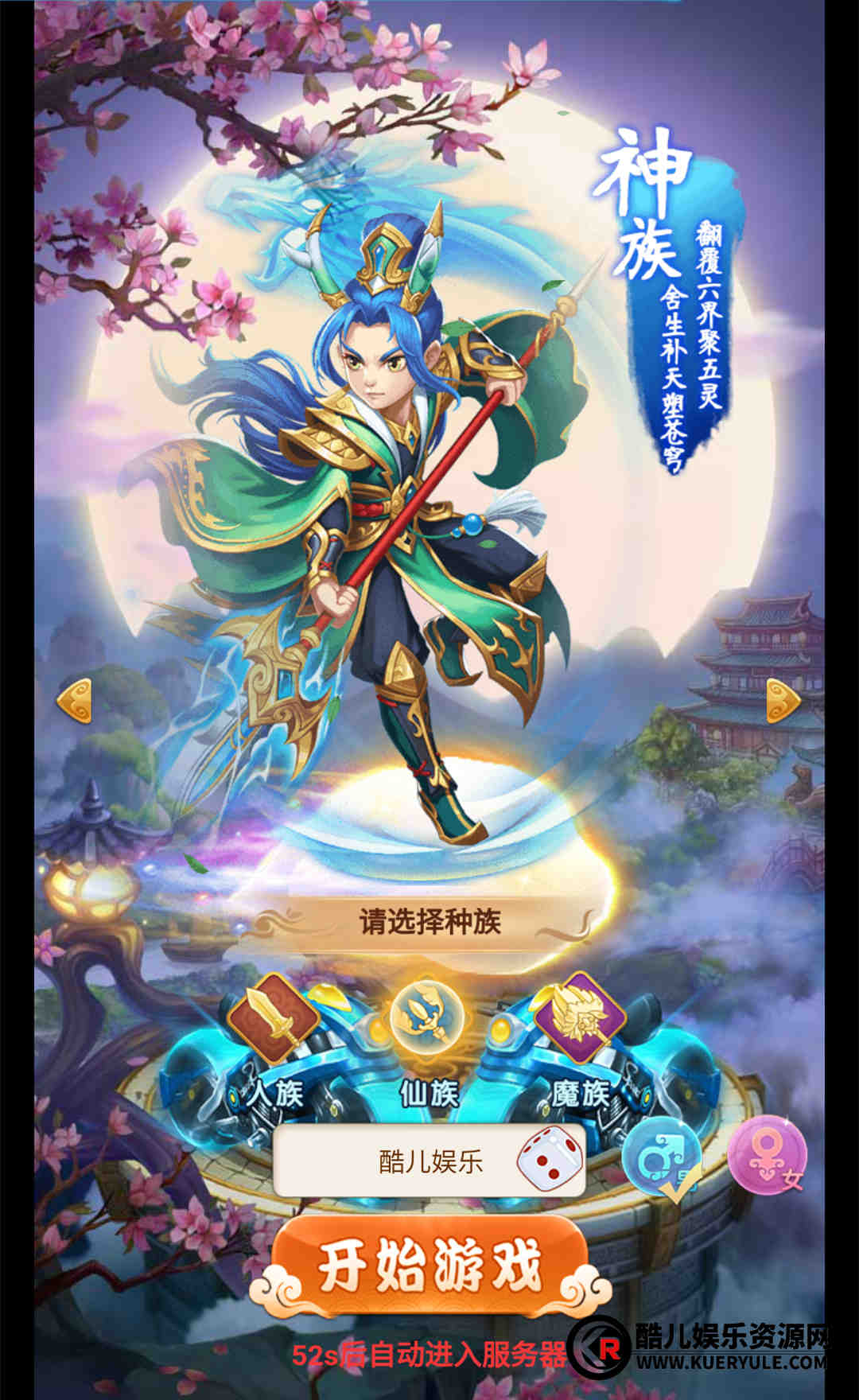Choose the male gender option
The height and width of the screenshot is (1400, 859).
click(662, 1158)
